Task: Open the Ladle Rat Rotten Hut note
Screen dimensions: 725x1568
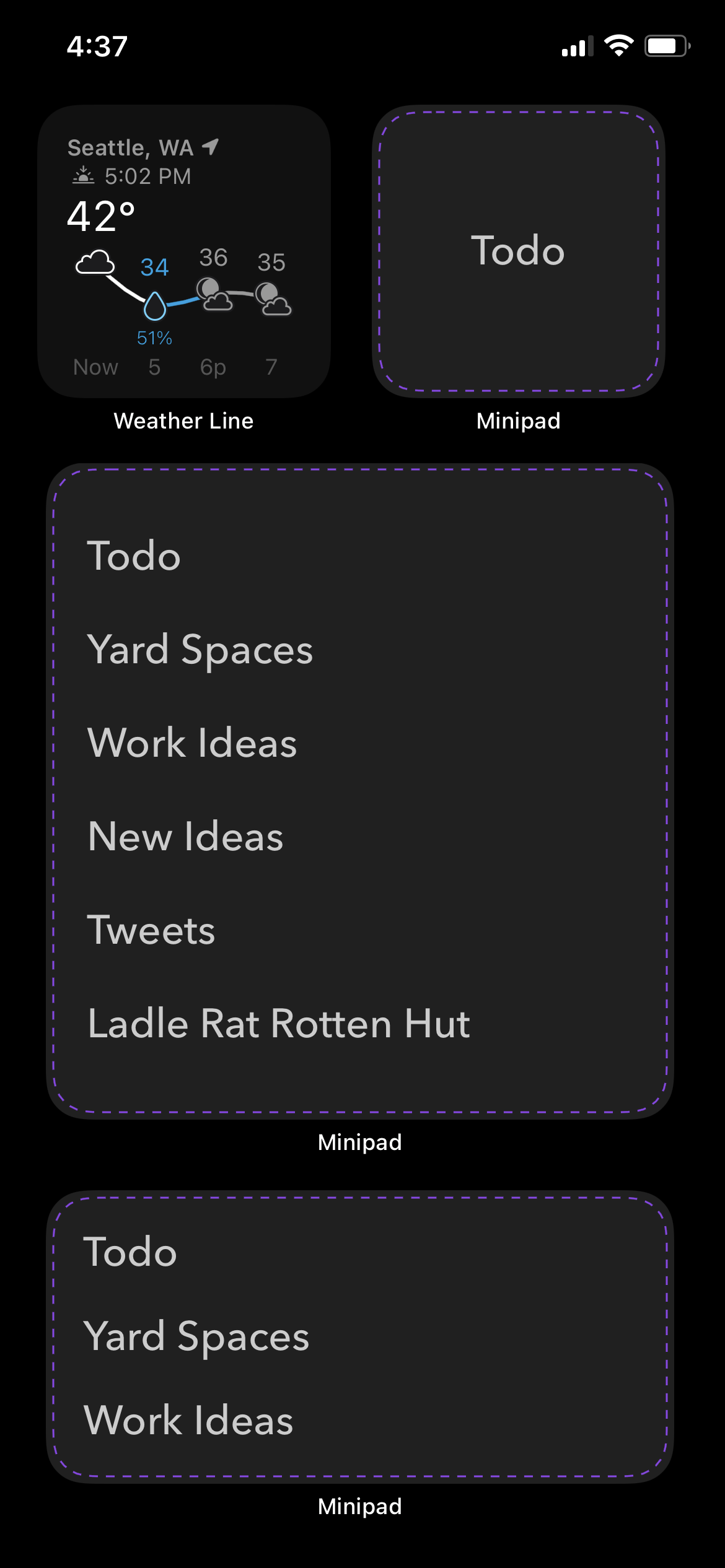Action: pyautogui.click(x=279, y=1024)
